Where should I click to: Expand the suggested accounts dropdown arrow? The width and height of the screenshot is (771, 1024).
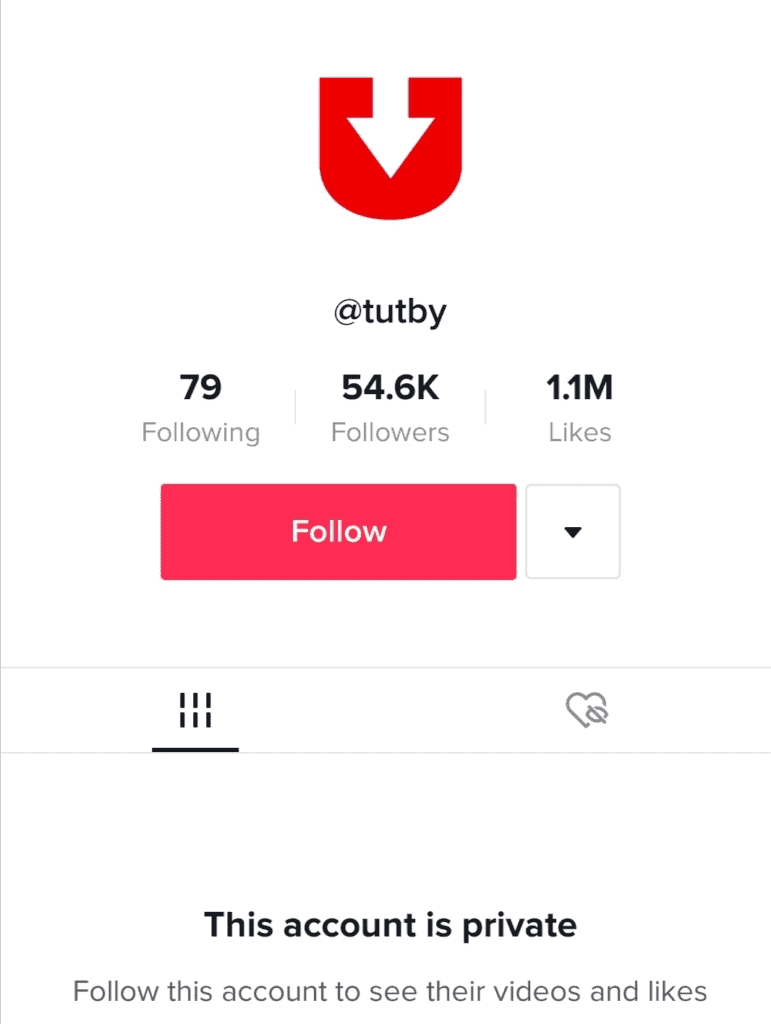click(572, 531)
